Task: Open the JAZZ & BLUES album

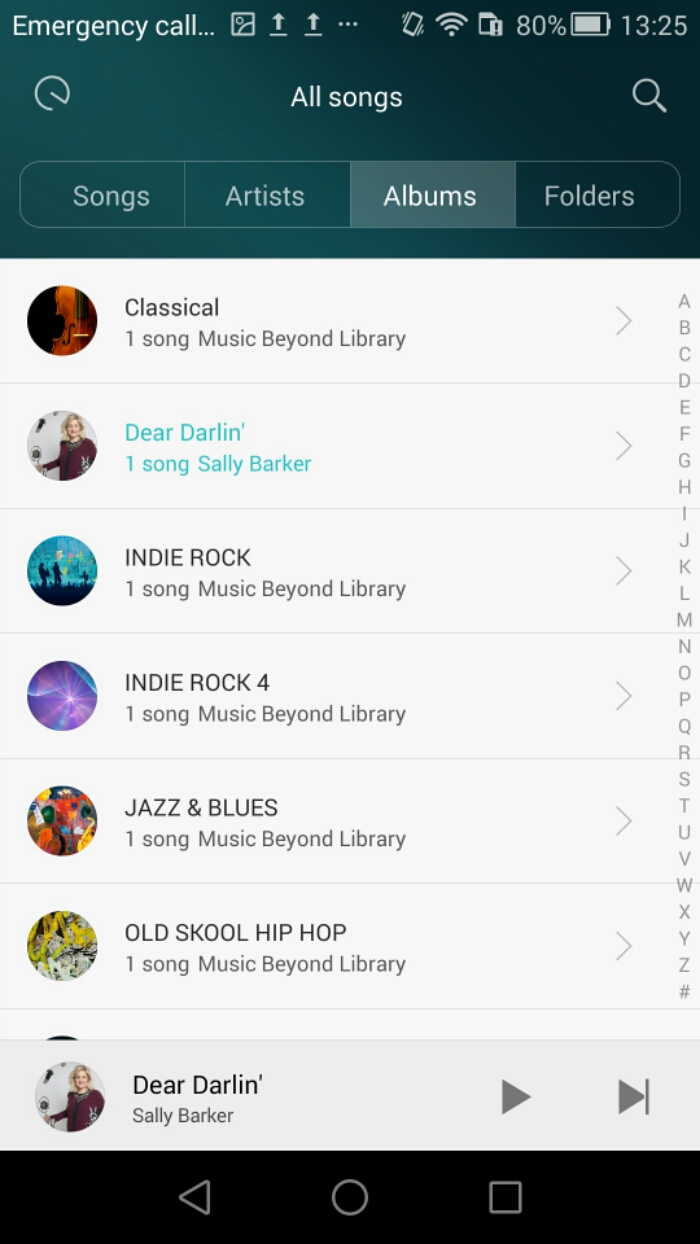Action: (330, 821)
